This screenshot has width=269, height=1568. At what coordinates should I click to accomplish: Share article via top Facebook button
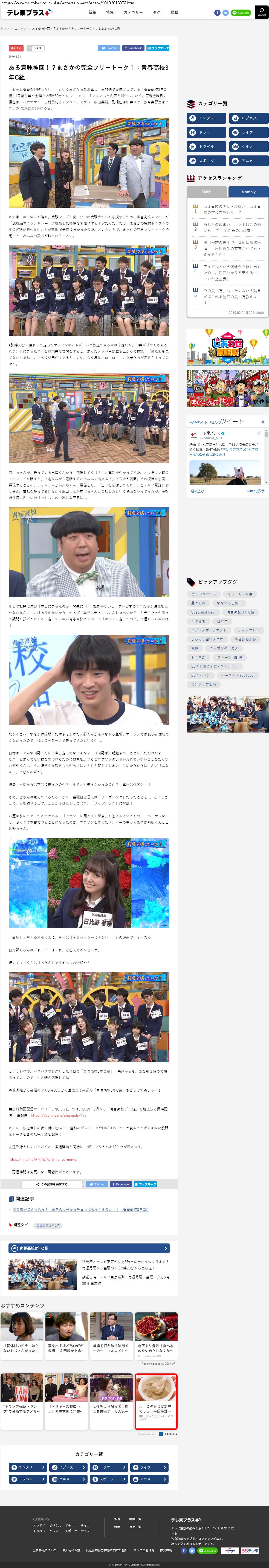133,48
